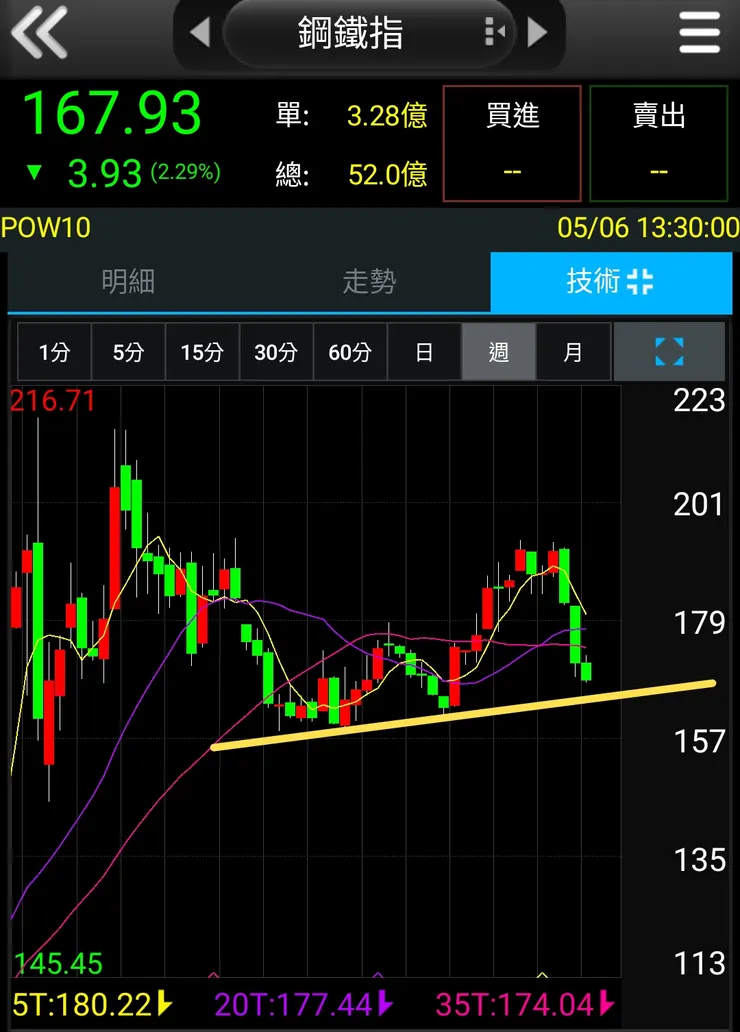Show the 日 daily chart

coord(424,352)
